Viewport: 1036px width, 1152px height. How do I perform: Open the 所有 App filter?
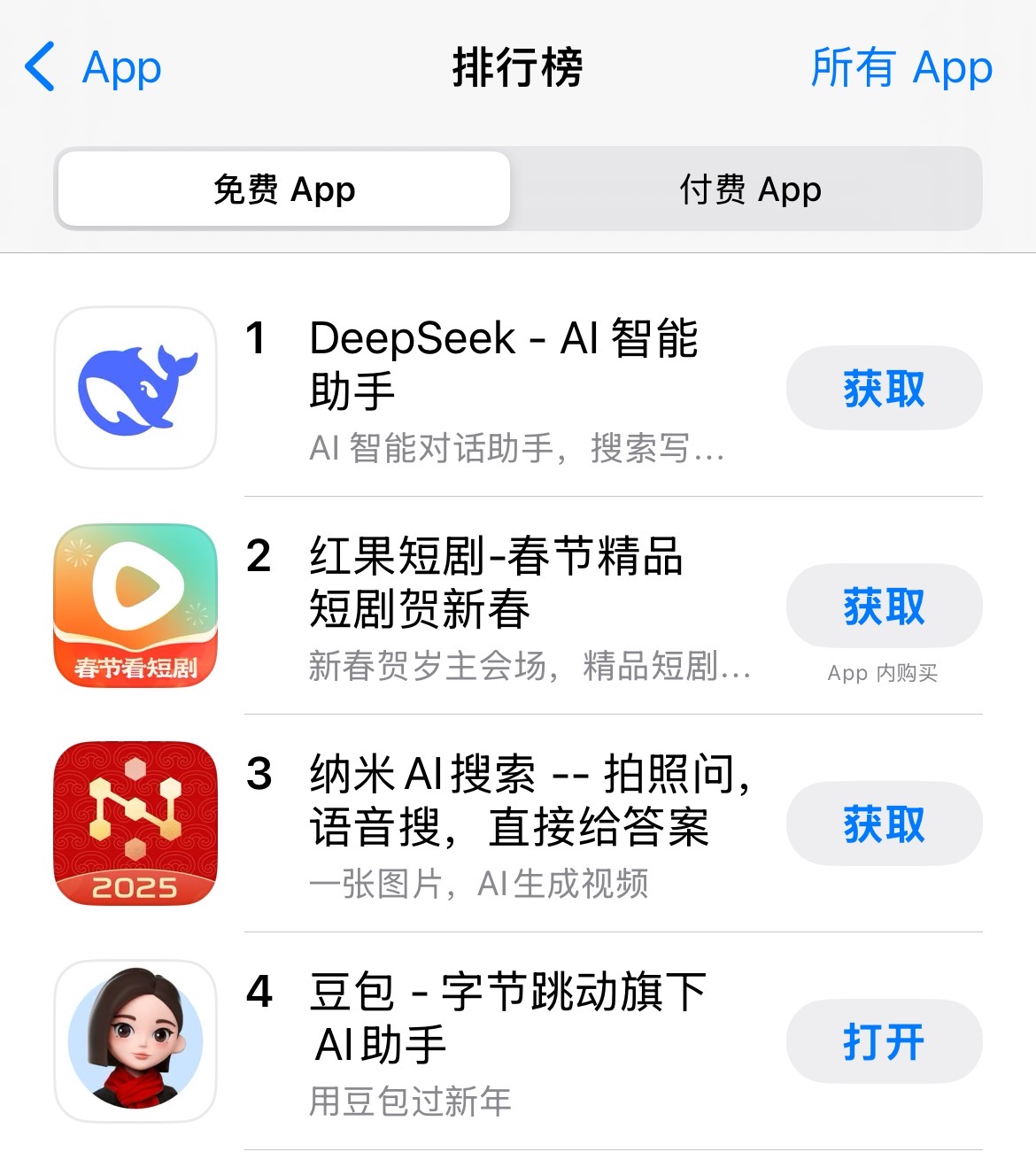click(x=901, y=67)
